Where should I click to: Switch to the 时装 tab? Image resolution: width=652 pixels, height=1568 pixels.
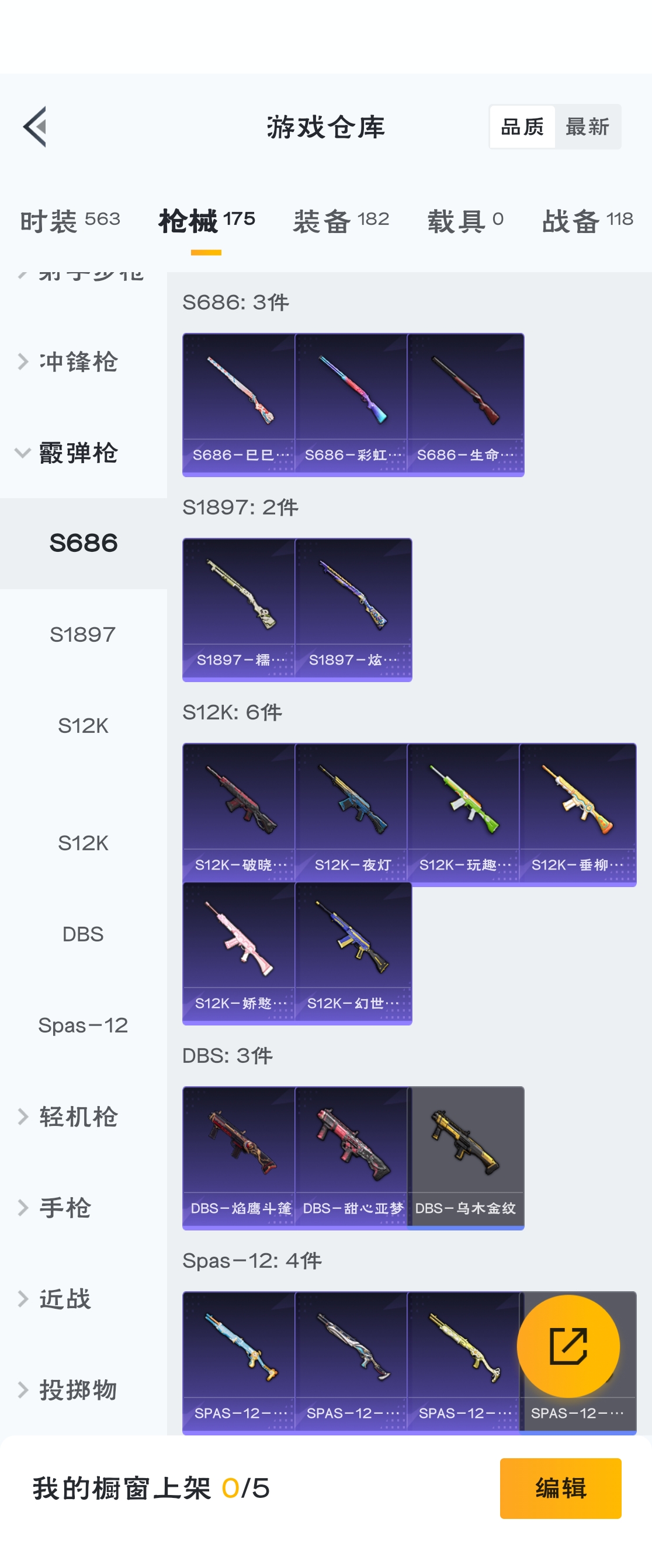point(70,220)
